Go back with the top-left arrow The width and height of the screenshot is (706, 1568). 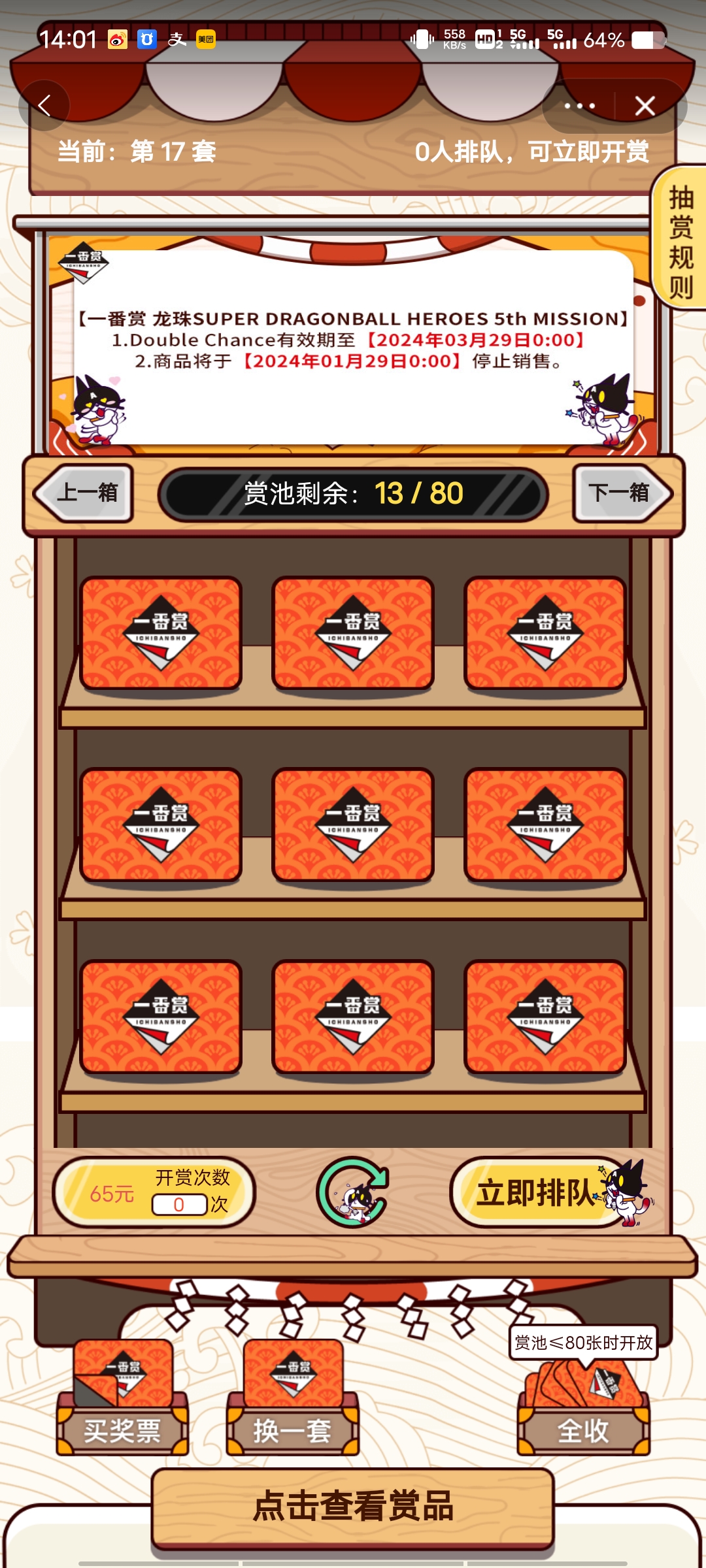click(x=44, y=105)
